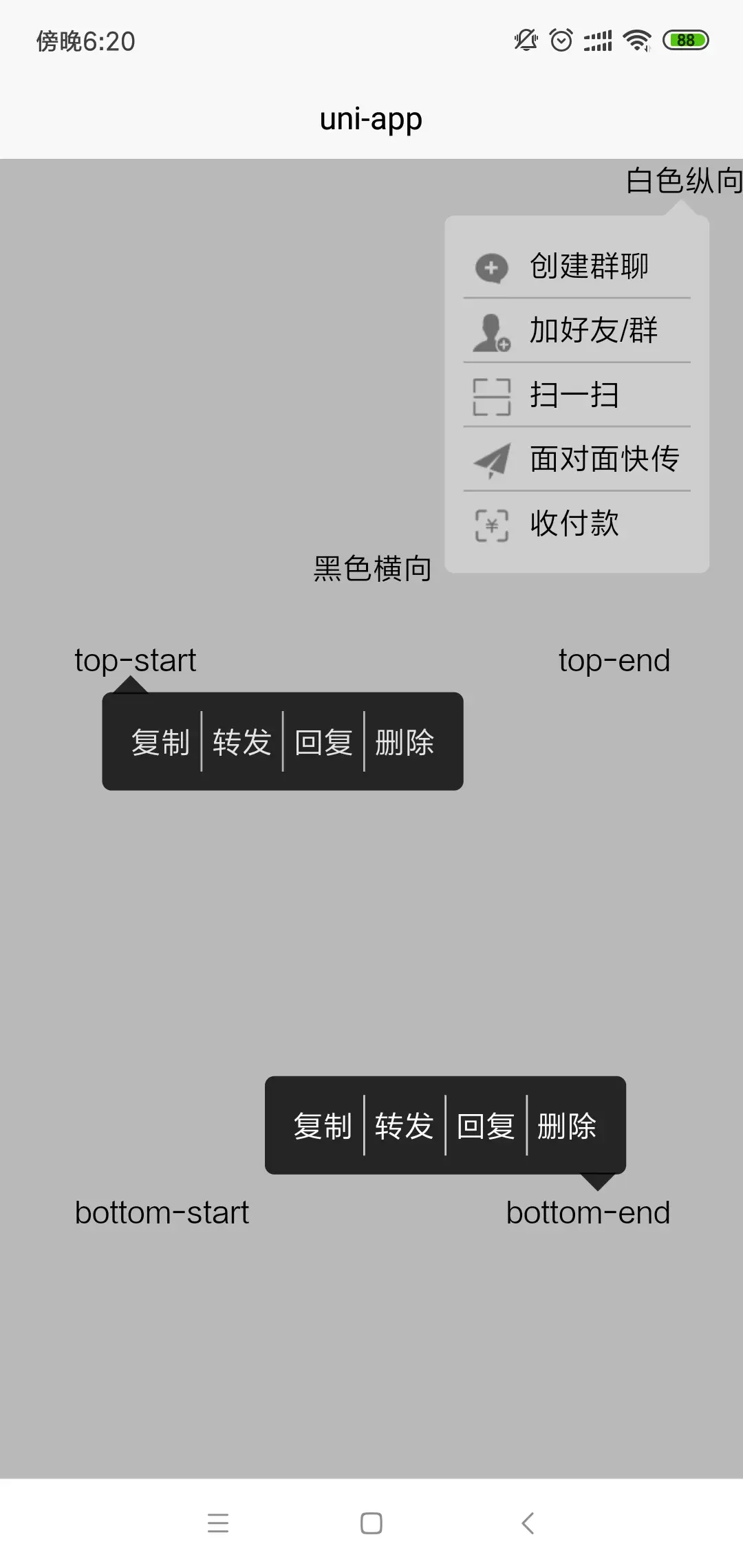
Task: Tap the bottom-start trigger
Action: pos(162,1212)
